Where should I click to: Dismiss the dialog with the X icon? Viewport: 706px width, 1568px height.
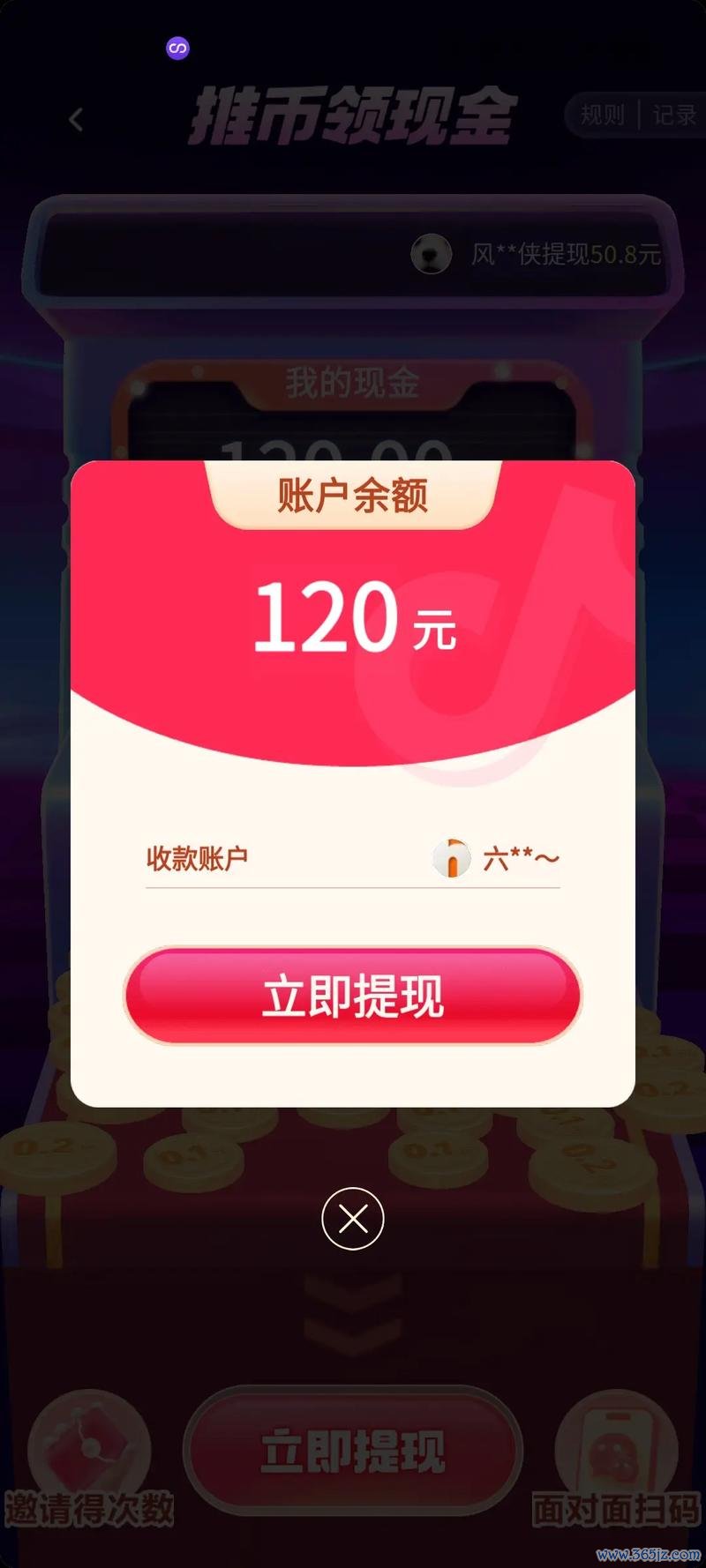tap(353, 1218)
